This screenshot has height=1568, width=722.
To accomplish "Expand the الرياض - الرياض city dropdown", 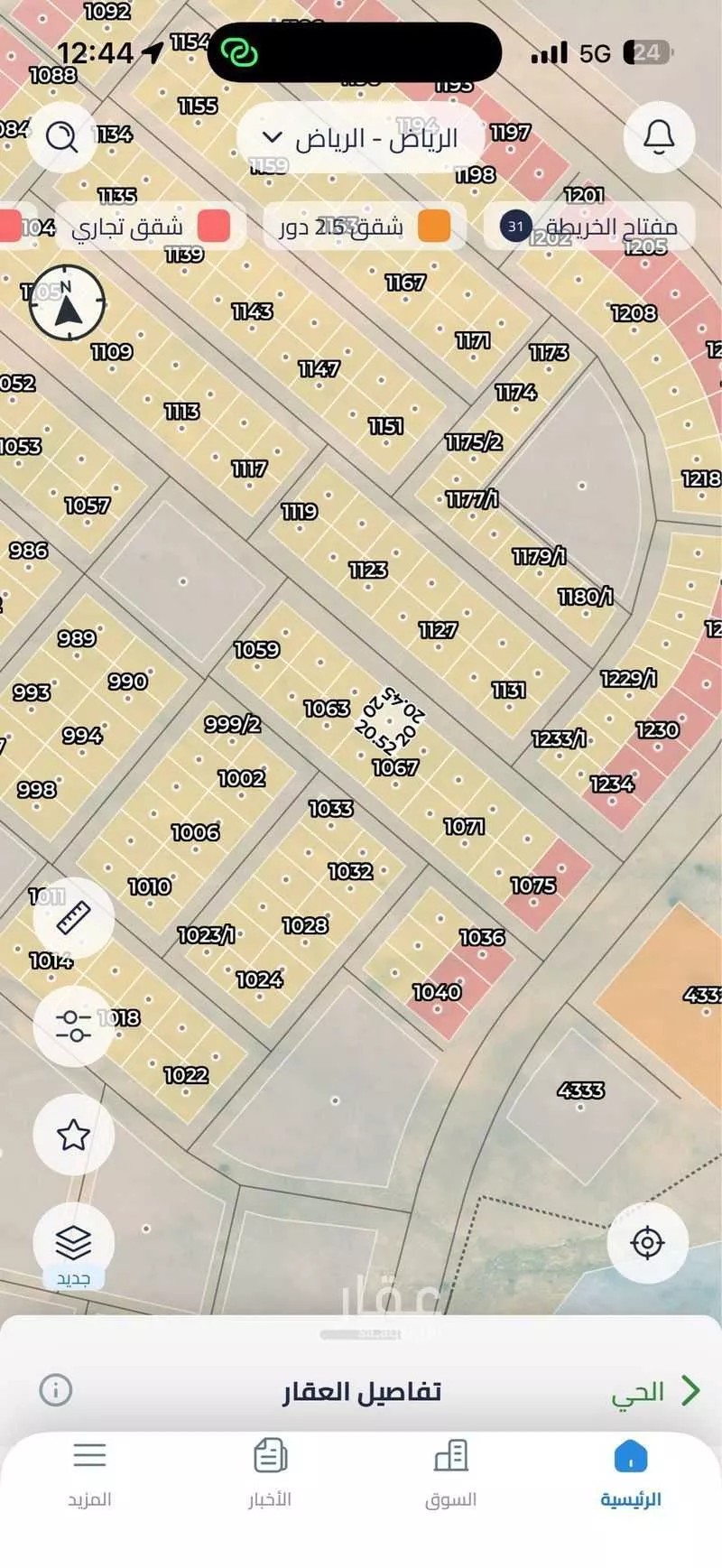I will pos(360,138).
